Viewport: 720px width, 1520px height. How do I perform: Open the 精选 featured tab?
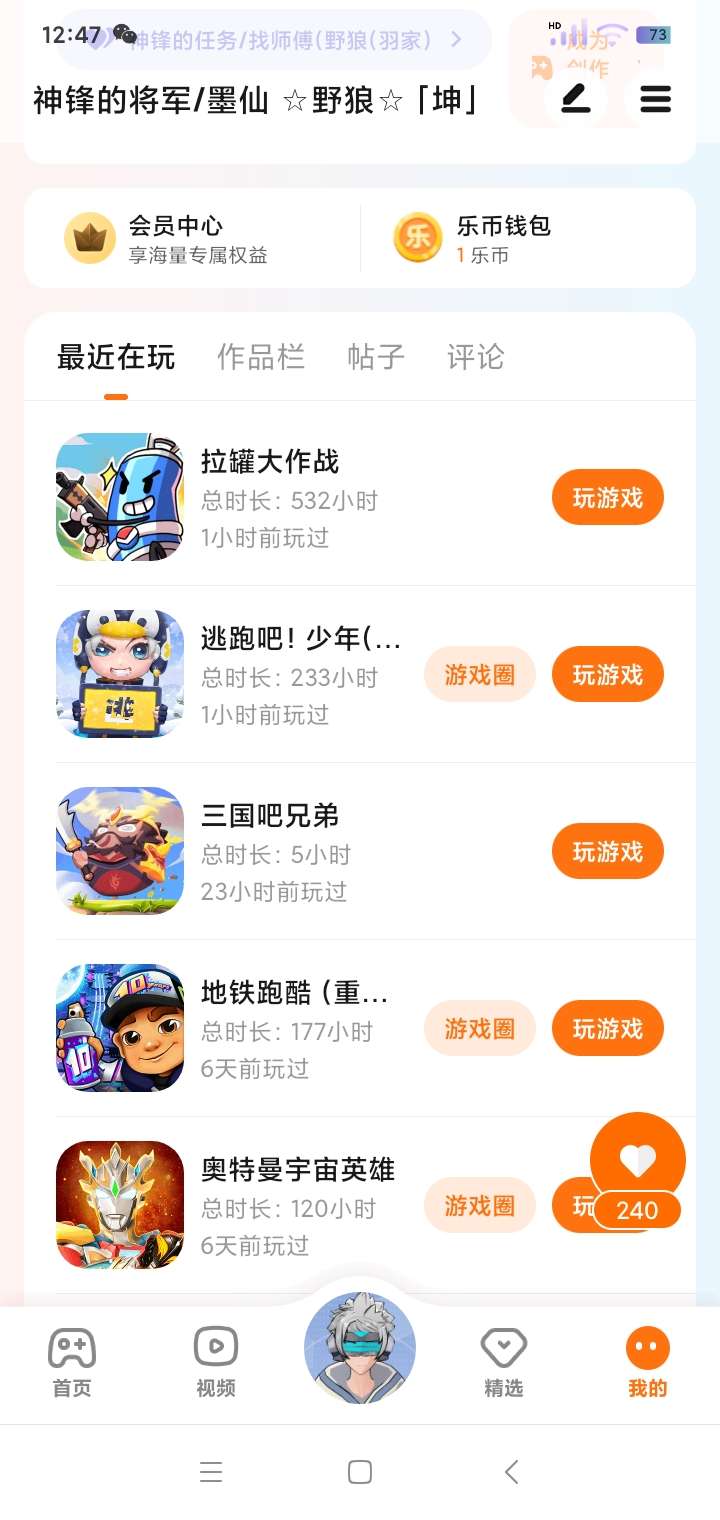click(x=503, y=1362)
